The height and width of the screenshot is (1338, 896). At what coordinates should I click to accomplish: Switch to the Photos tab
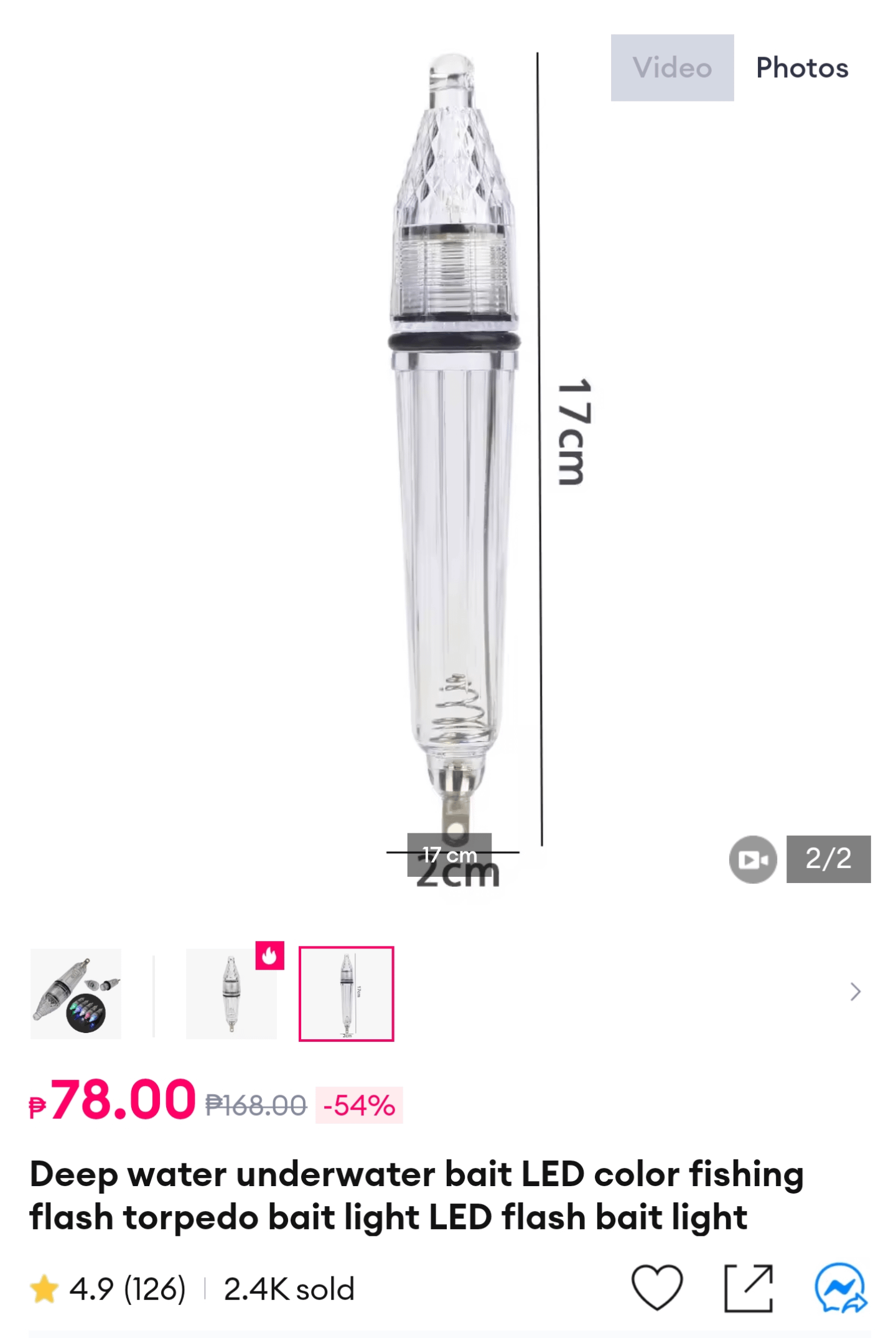click(801, 67)
